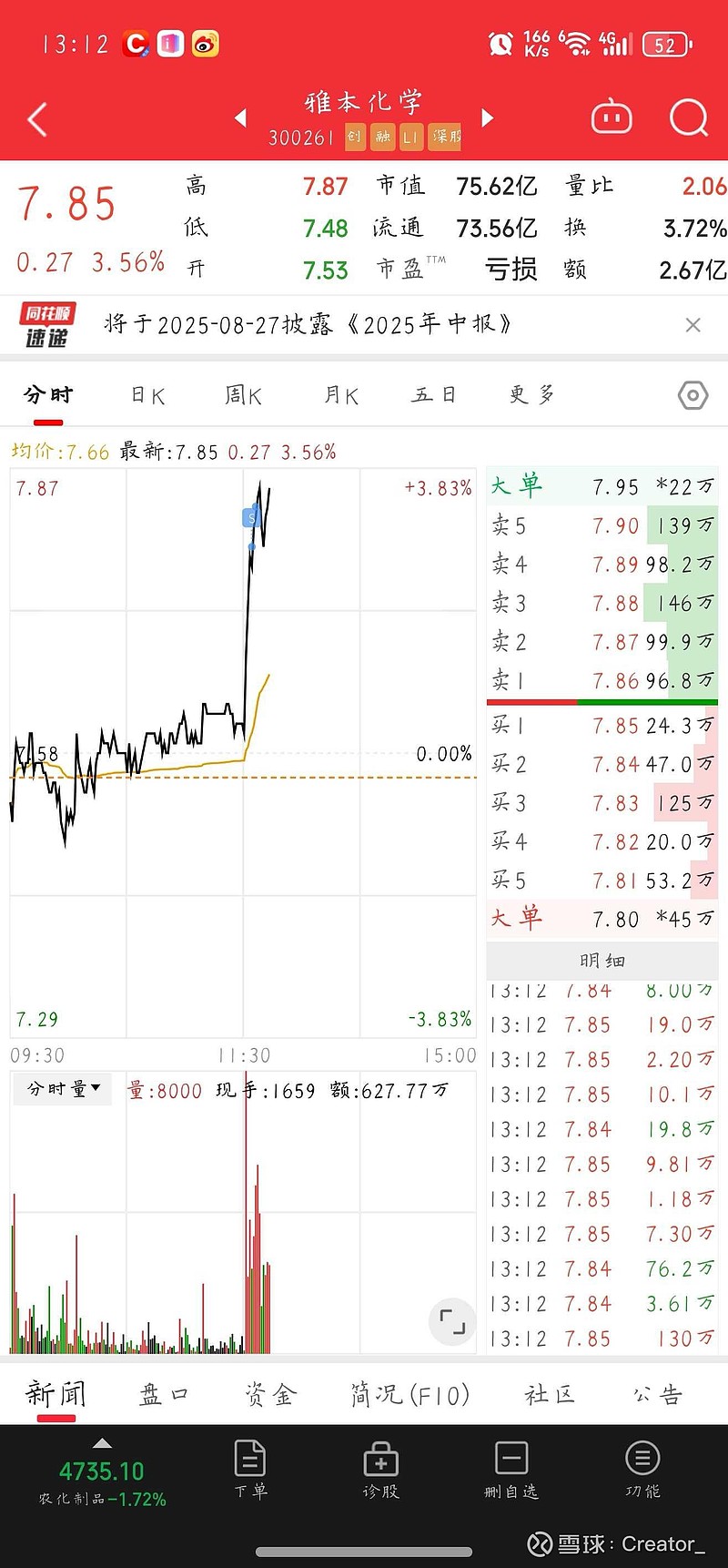Go back using the top-left arrow
The image size is (728, 1568).
point(37,120)
